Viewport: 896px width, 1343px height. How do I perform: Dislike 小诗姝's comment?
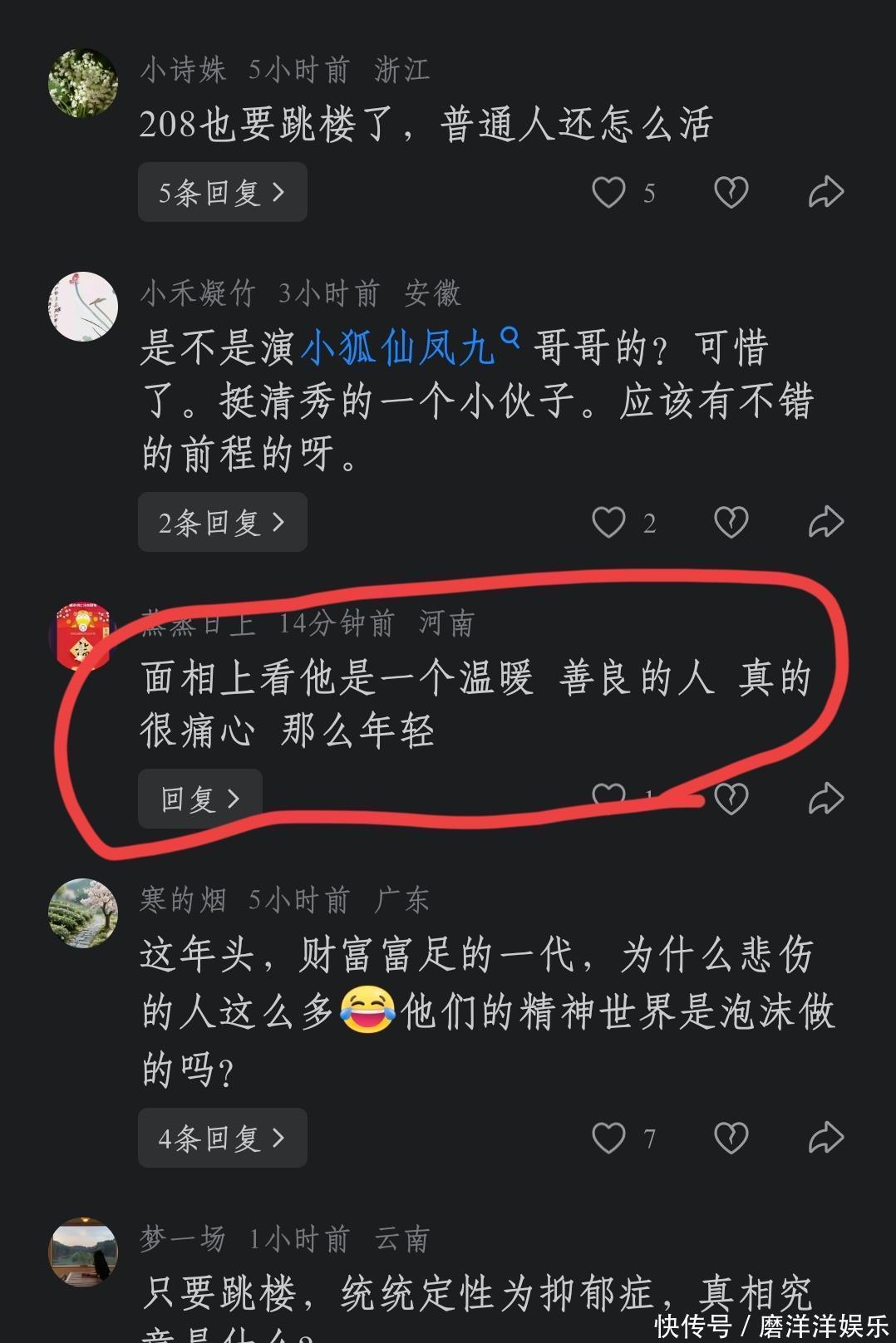pos(731,193)
